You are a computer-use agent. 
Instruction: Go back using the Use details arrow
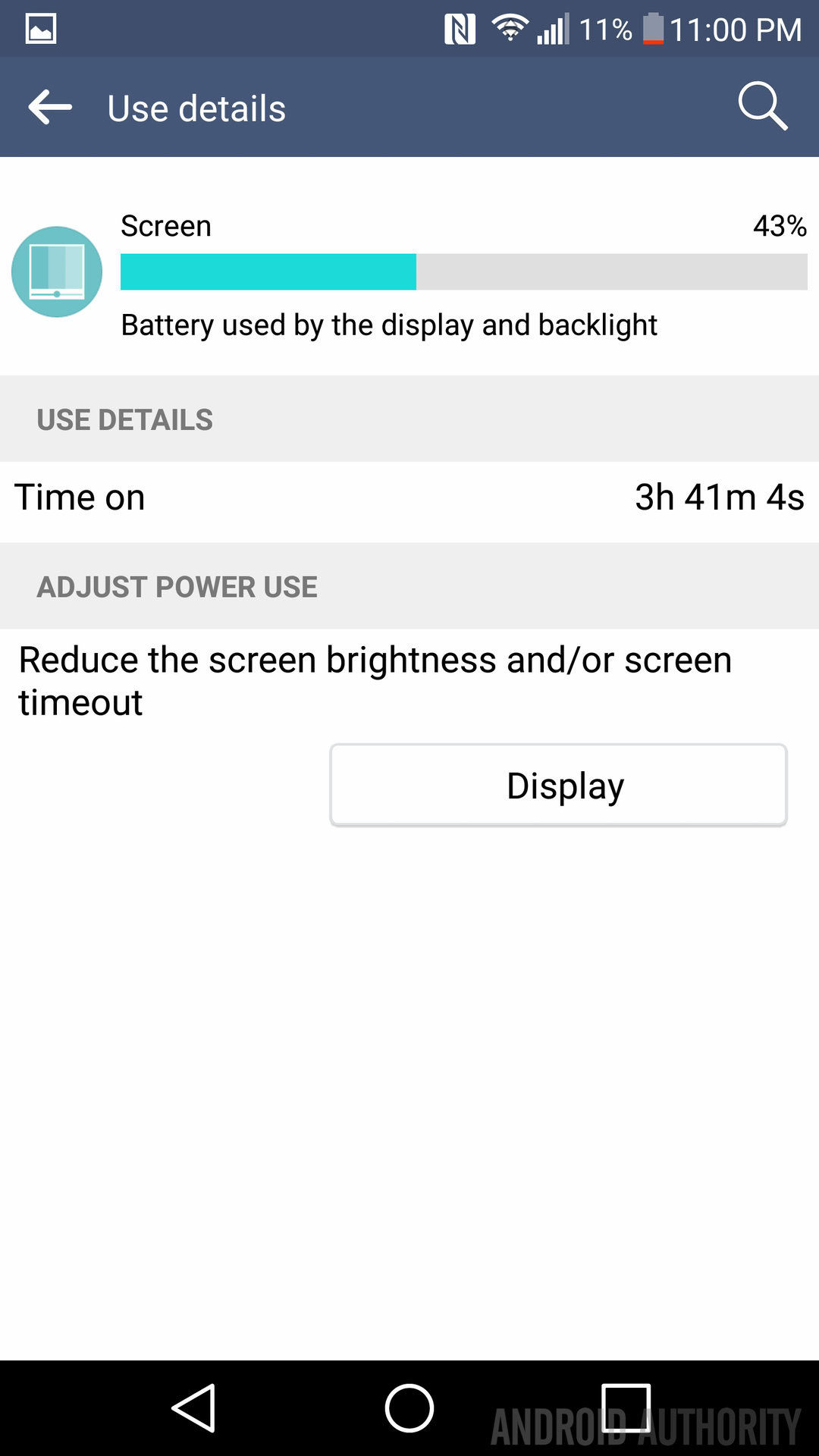50,108
